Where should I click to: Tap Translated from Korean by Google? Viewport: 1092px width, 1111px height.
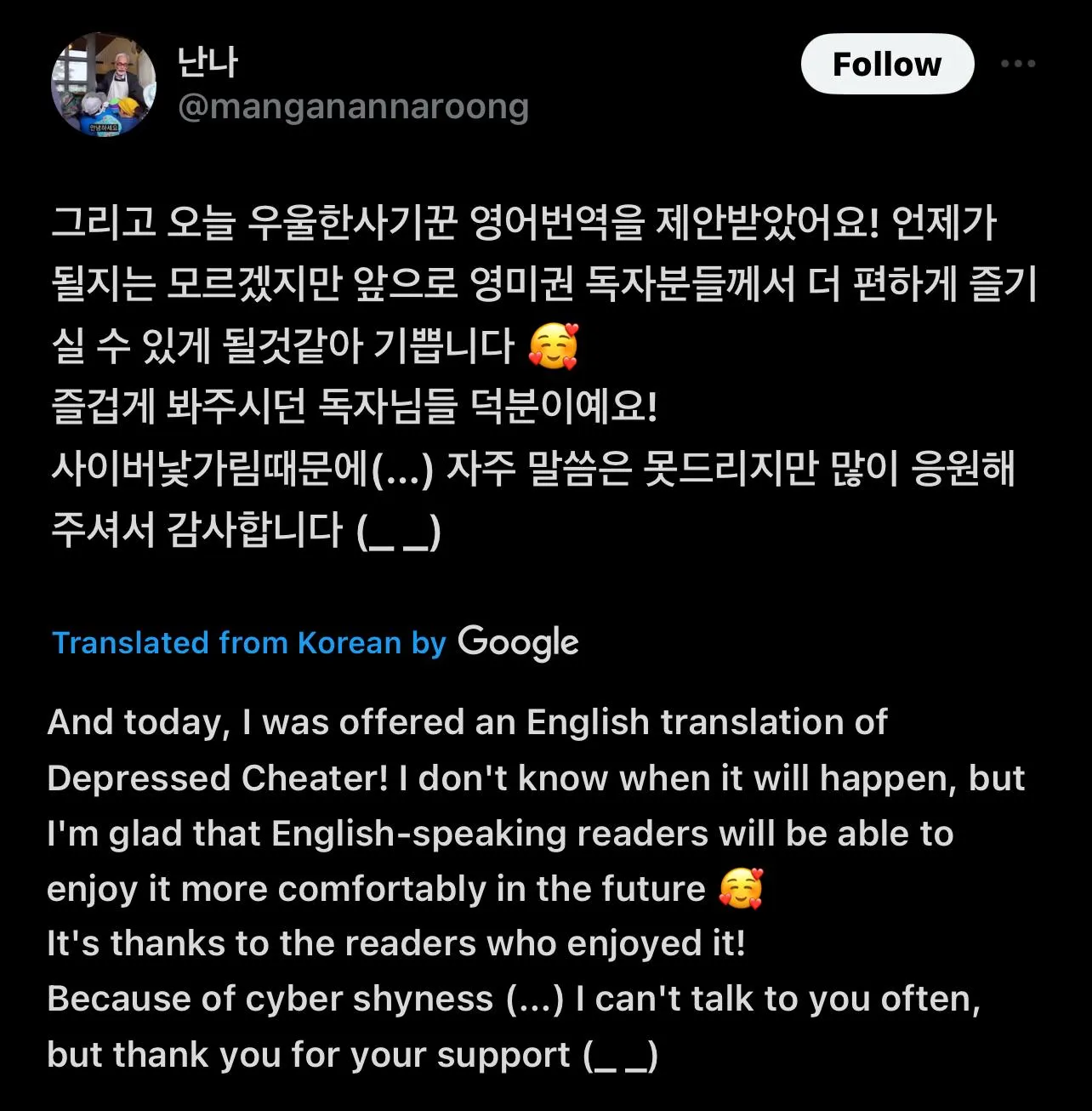click(315, 642)
